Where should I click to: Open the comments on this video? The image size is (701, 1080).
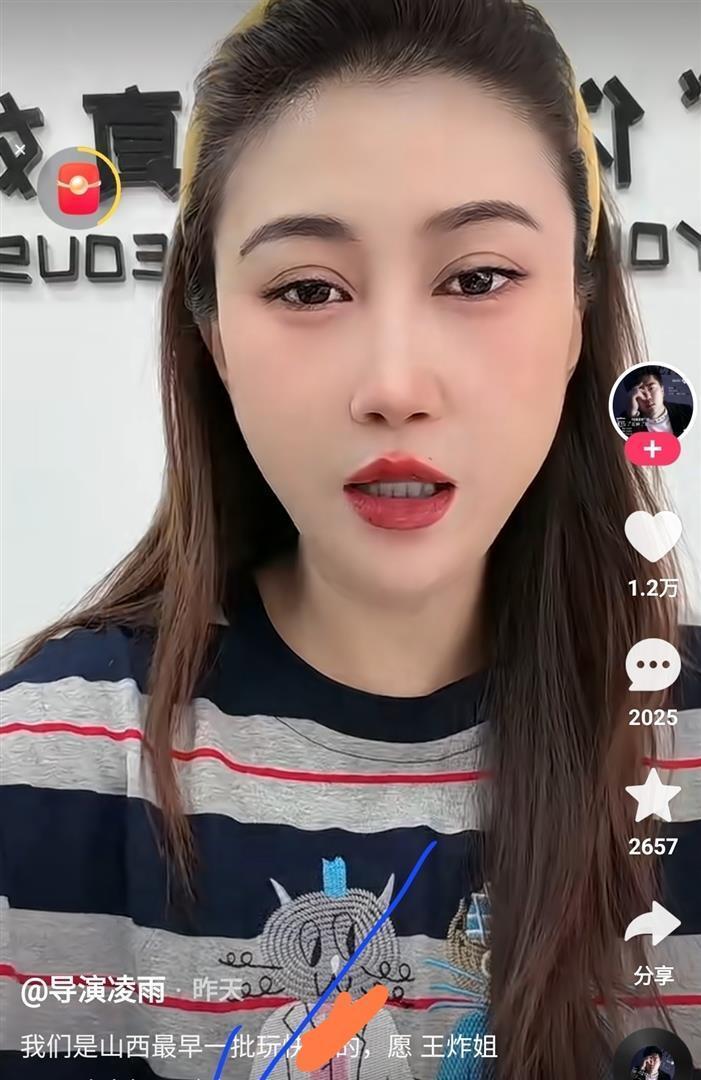click(653, 666)
